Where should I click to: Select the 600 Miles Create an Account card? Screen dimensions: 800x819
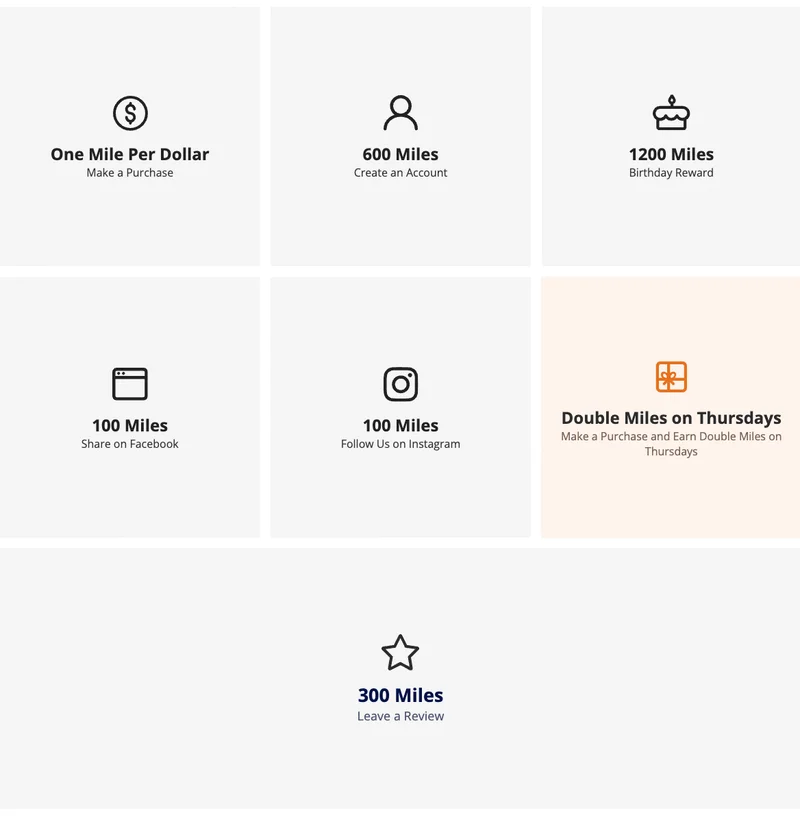pyautogui.click(x=400, y=138)
